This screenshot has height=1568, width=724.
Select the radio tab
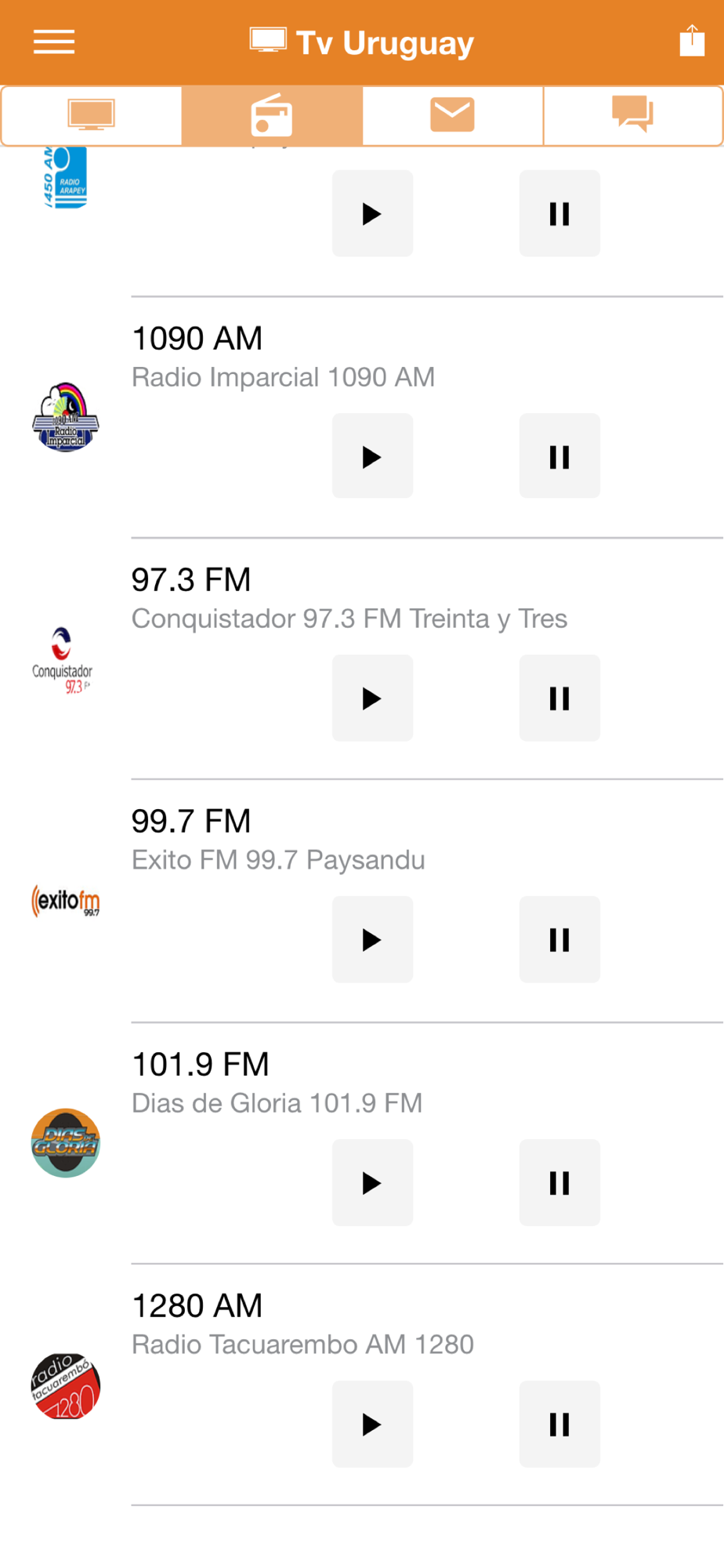pyautogui.click(x=272, y=116)
